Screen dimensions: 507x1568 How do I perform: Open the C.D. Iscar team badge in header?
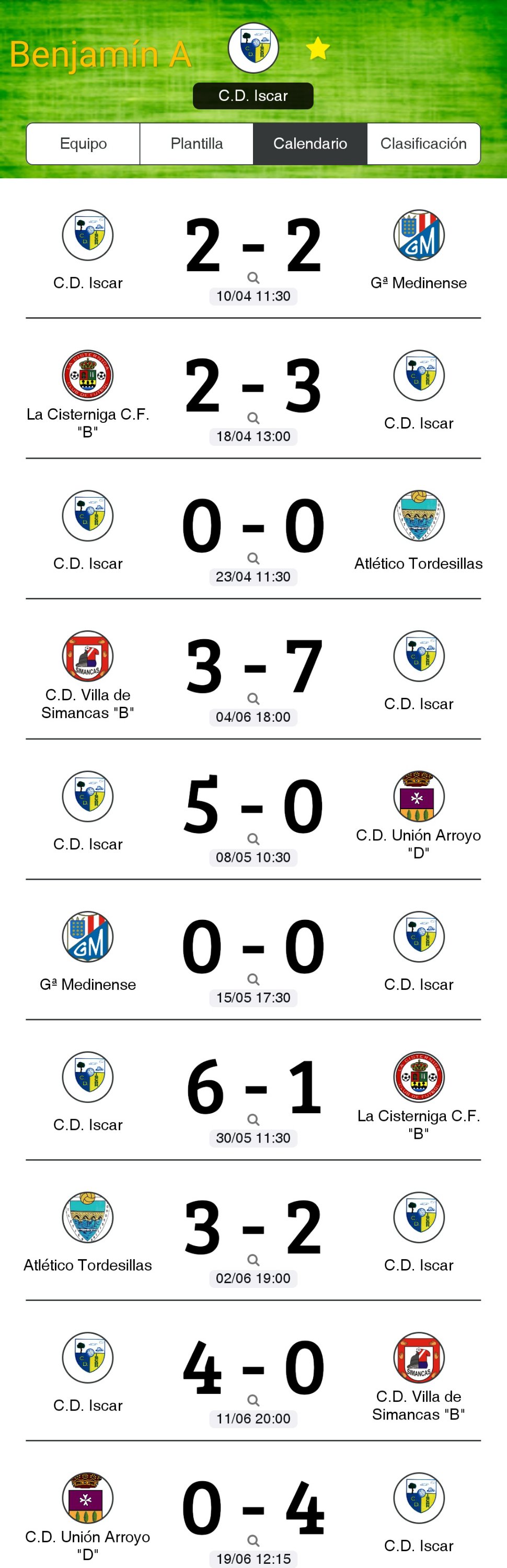pyautogui.click(x=253, y=48)
